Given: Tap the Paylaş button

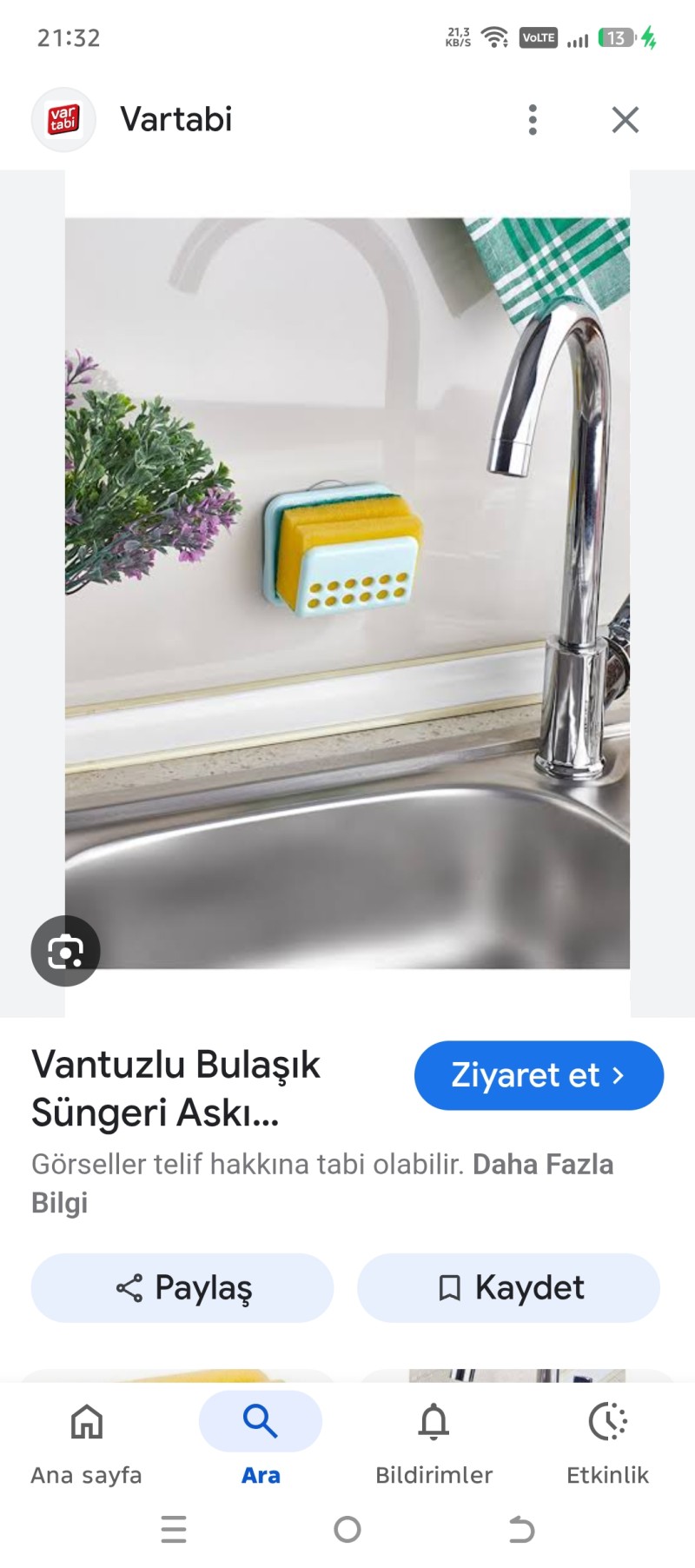Looking at the screenshot, I should coord(182,1288).
